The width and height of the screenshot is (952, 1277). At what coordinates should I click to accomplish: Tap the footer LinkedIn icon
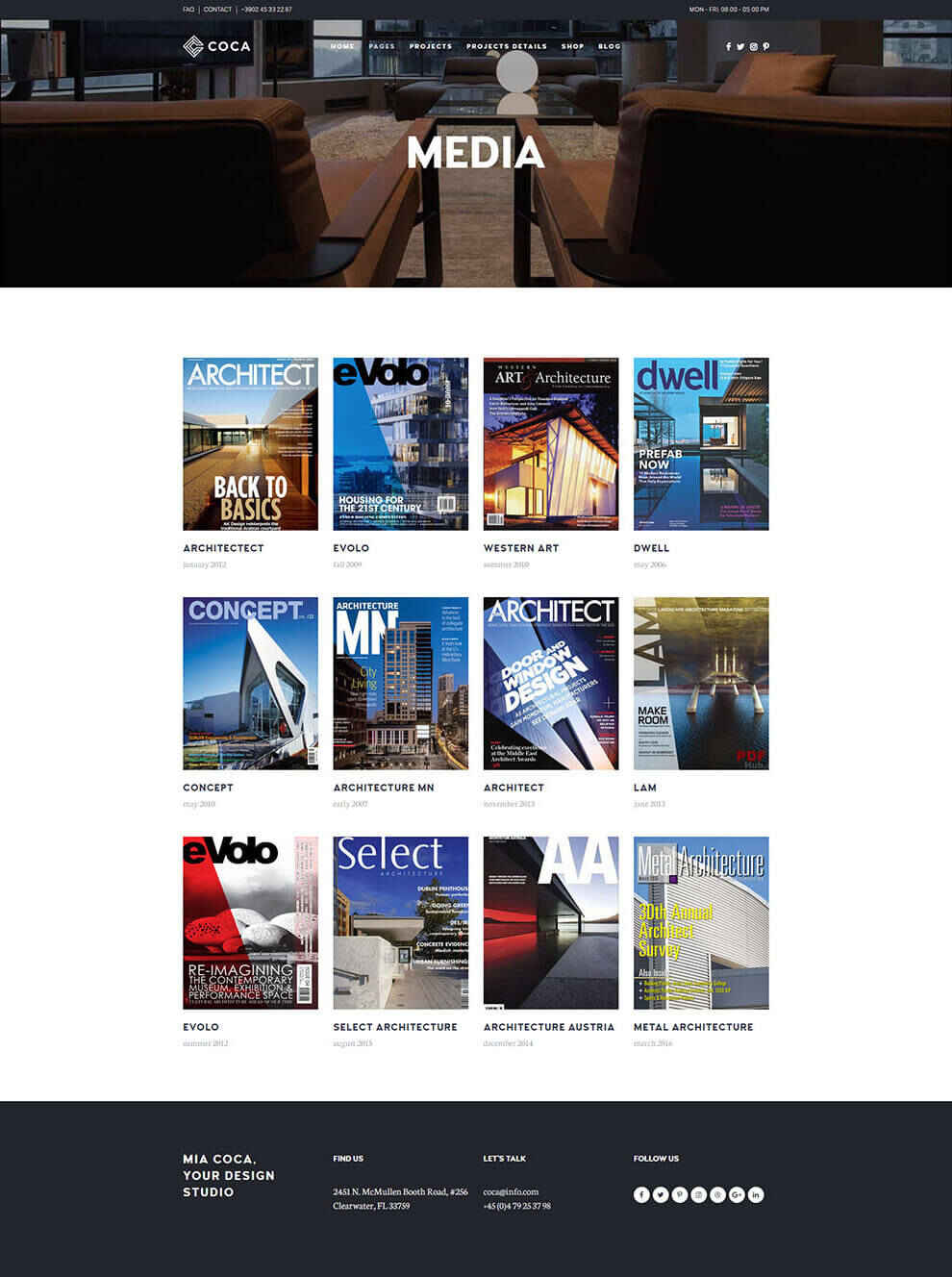pyautogui.click(x=756, y=1194)
